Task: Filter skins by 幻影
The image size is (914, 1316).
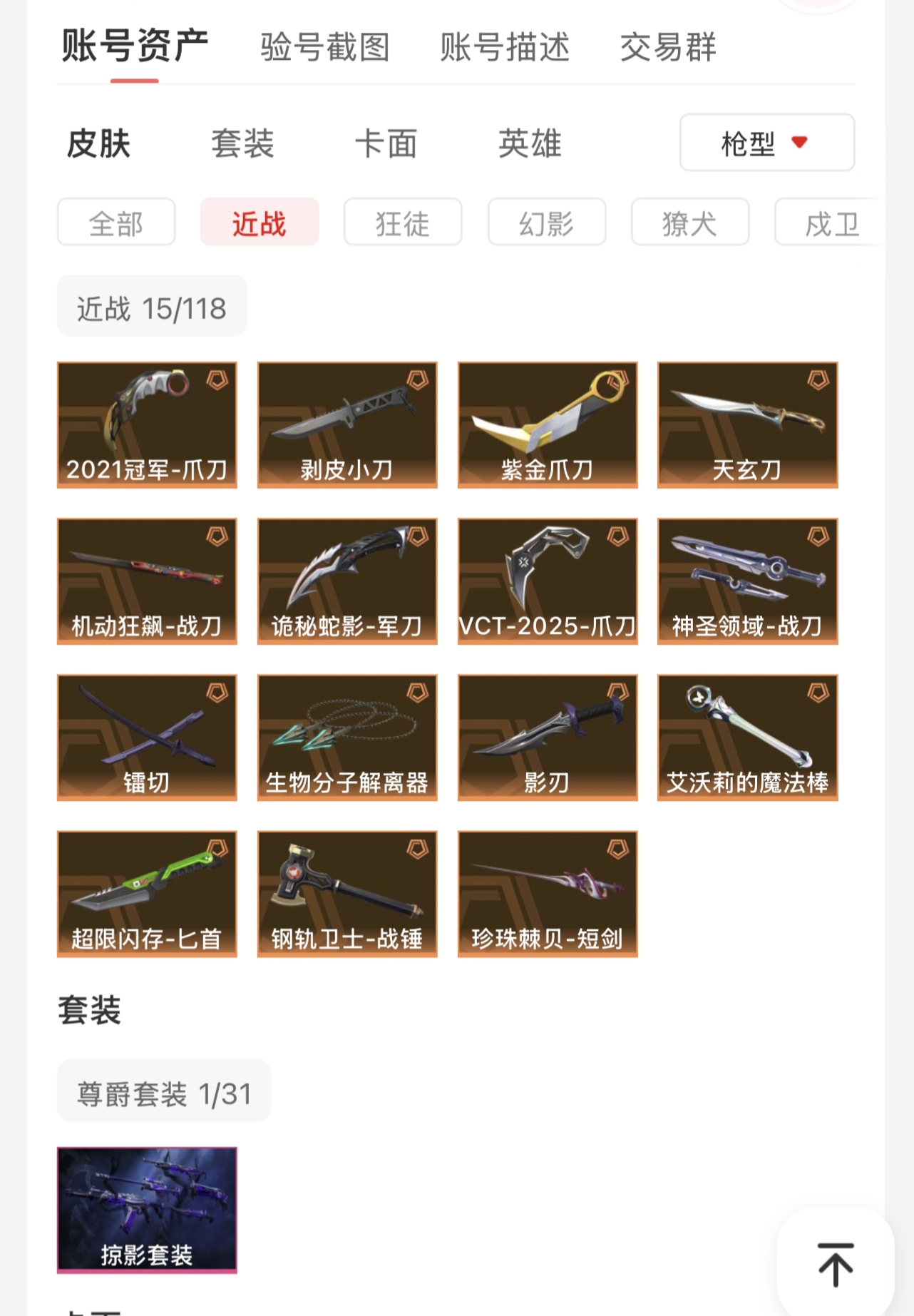Action: pyautogui.click(x=546, y=223)
